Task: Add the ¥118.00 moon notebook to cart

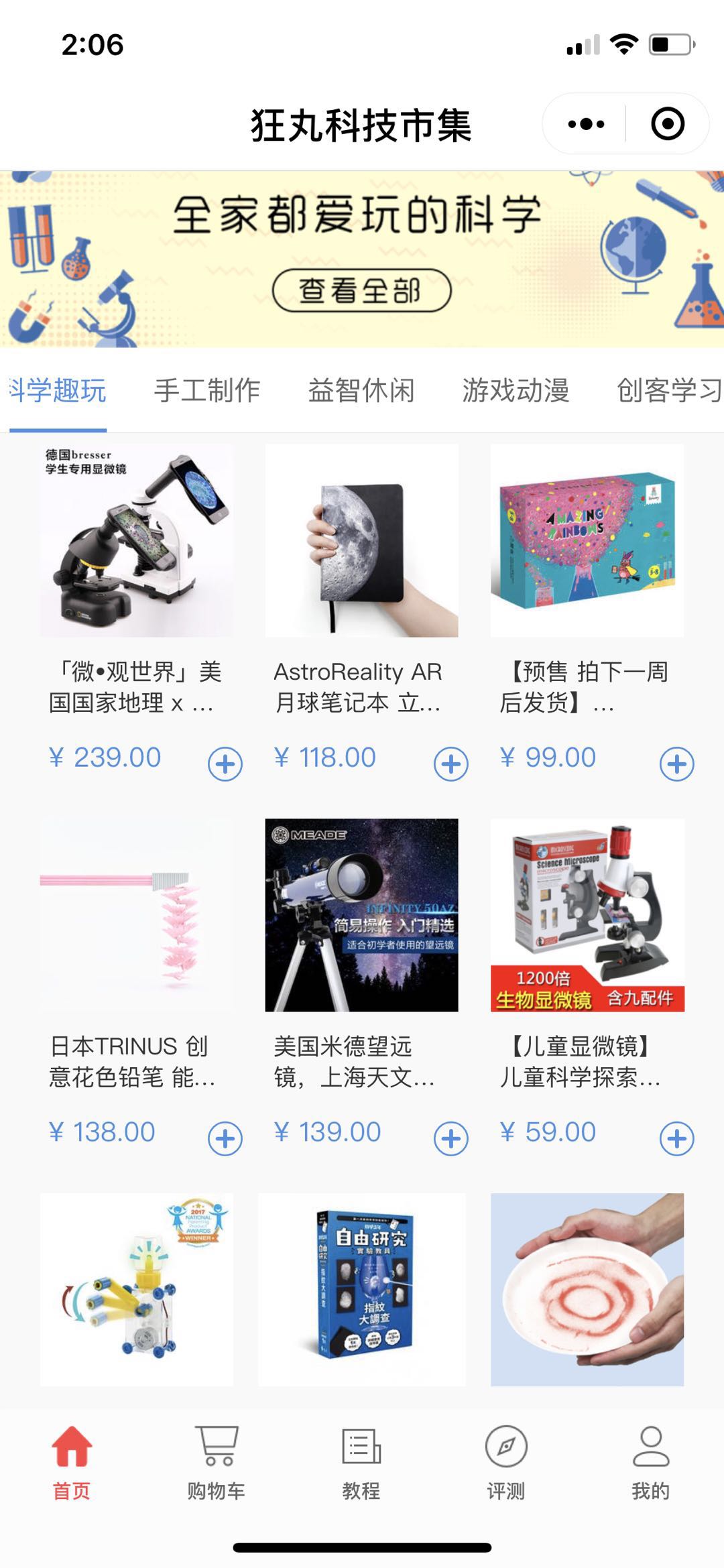Action: [451, 764]
